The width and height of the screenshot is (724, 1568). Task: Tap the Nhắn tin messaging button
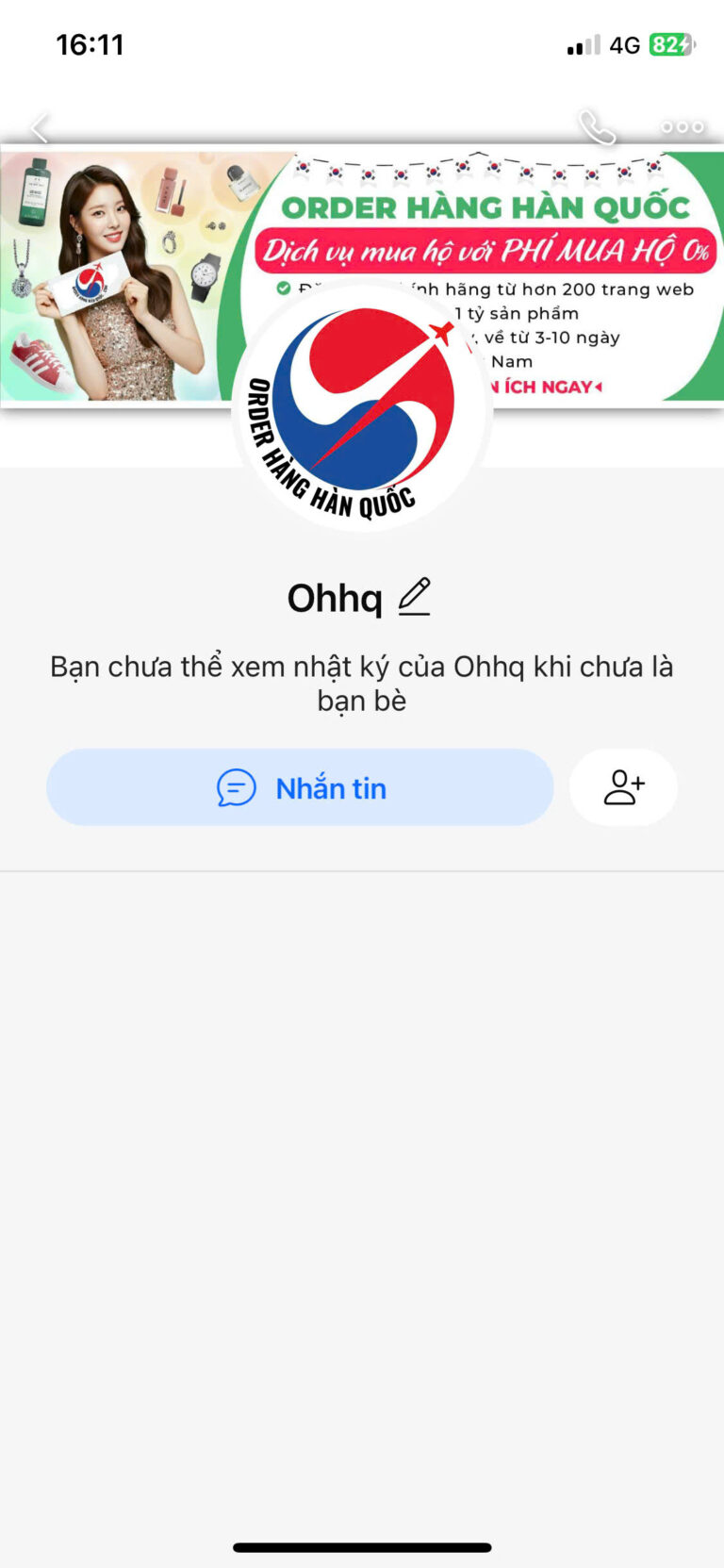tap(300, 787)
